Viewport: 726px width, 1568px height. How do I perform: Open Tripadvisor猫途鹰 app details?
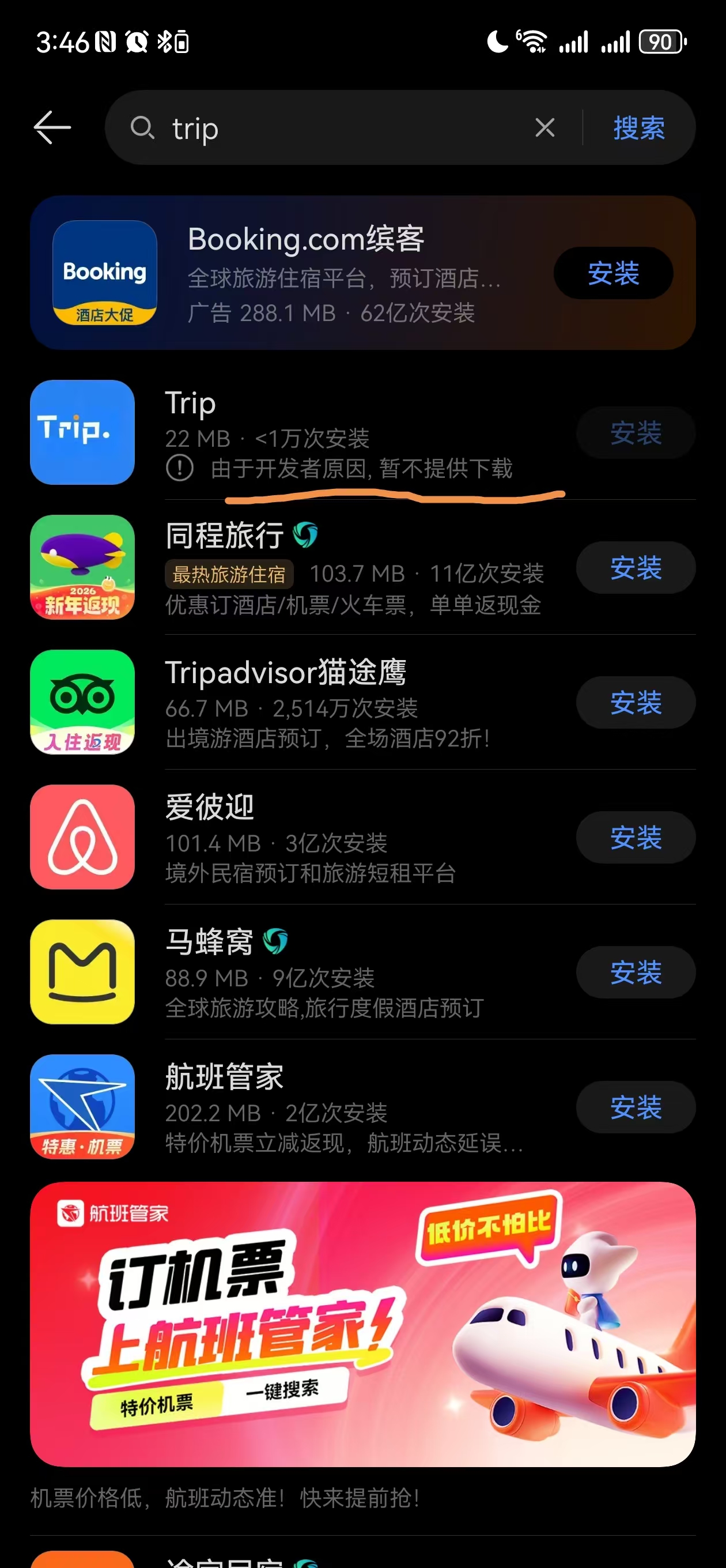click(353, 703)
